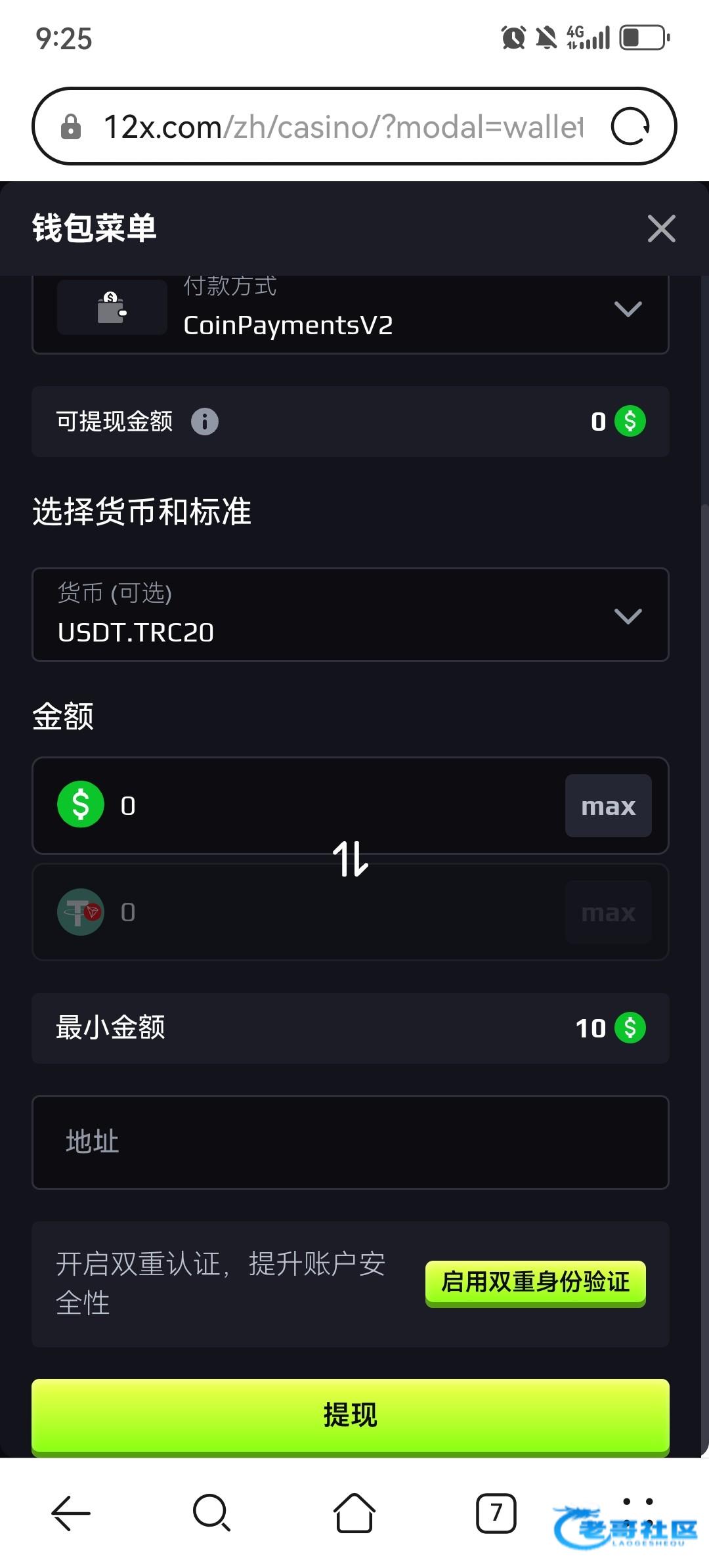Enter the withdrawal address field
The height and width of the screenshot is (1568, 709).
point(350,1142)
